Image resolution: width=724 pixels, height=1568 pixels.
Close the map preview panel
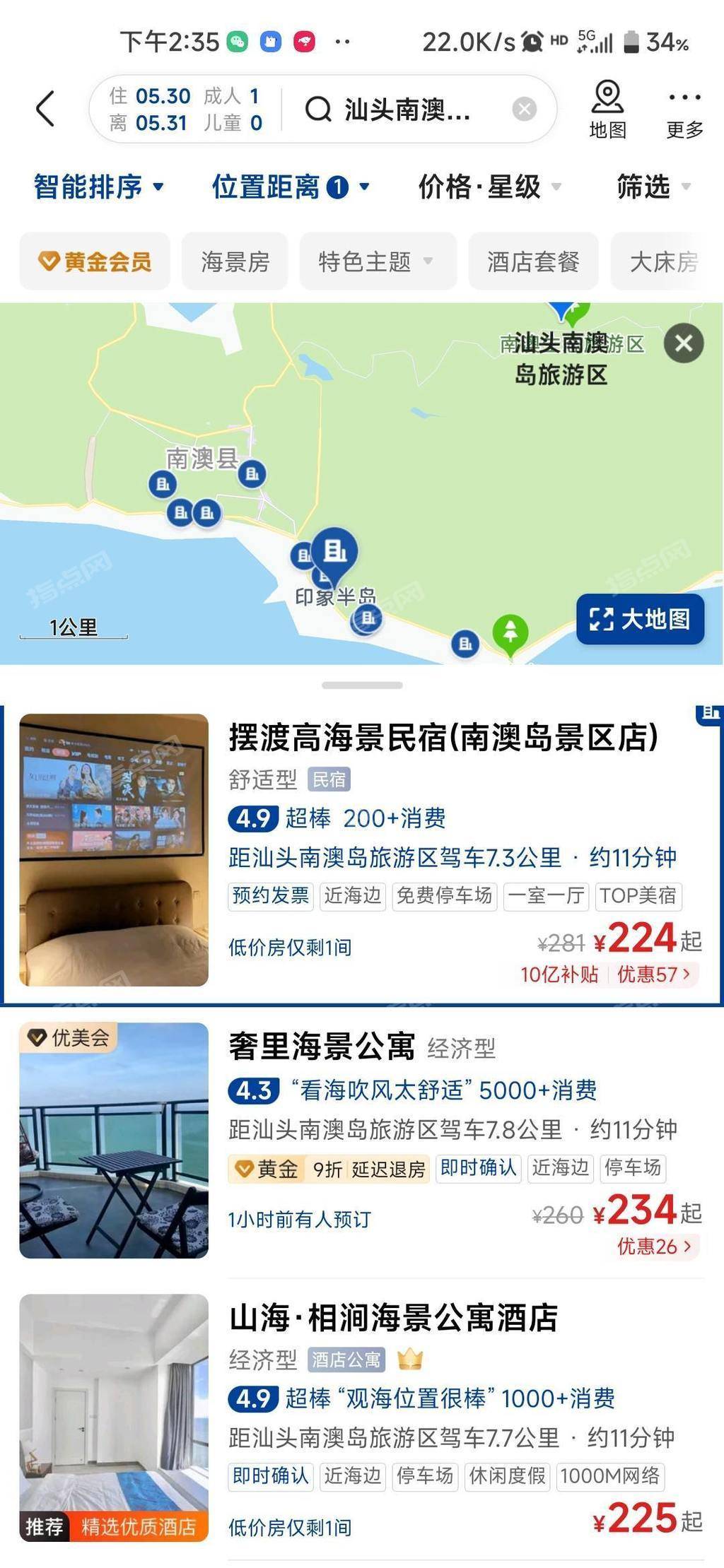684,343
